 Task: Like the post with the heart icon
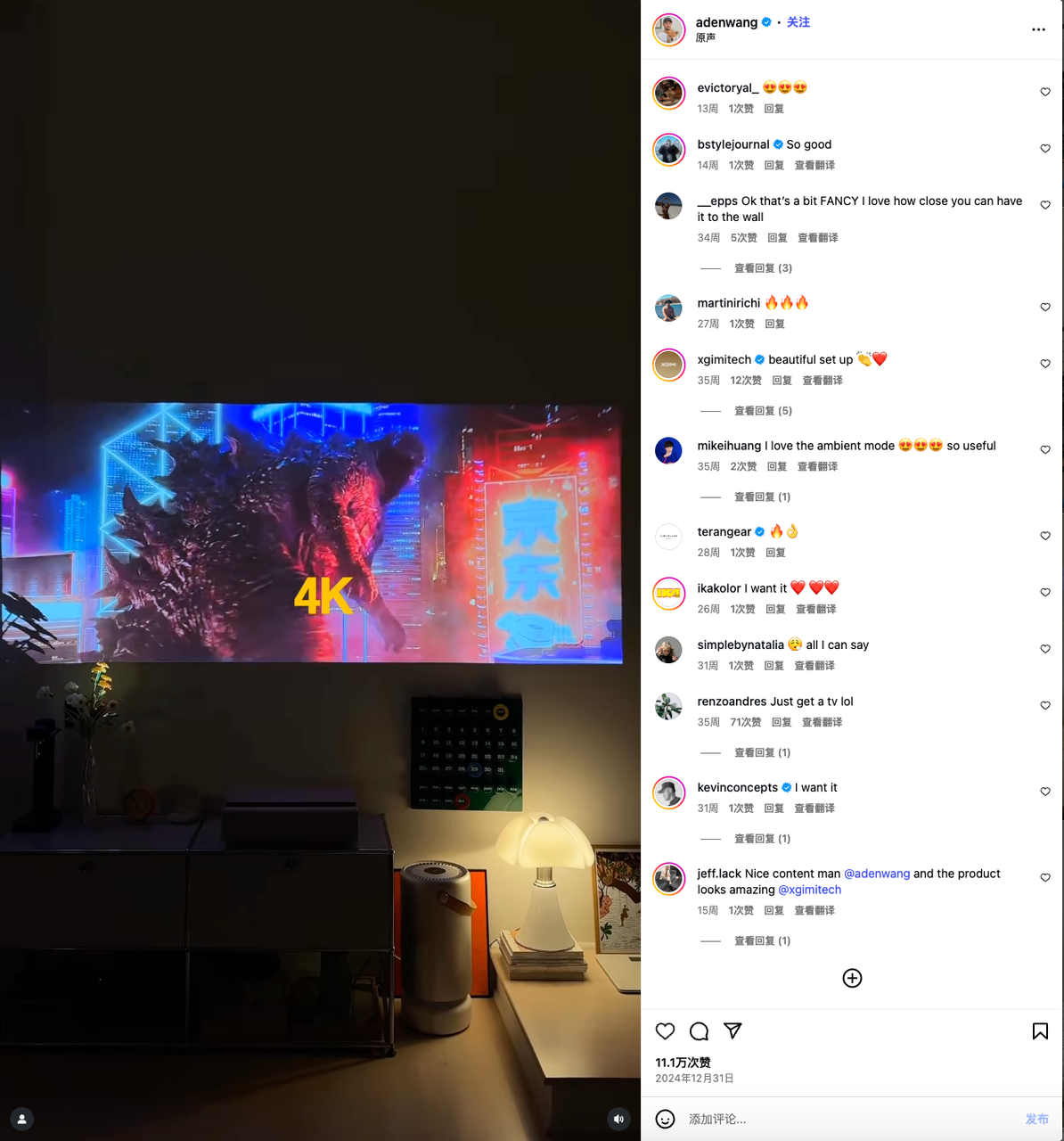pos(665,1031)
